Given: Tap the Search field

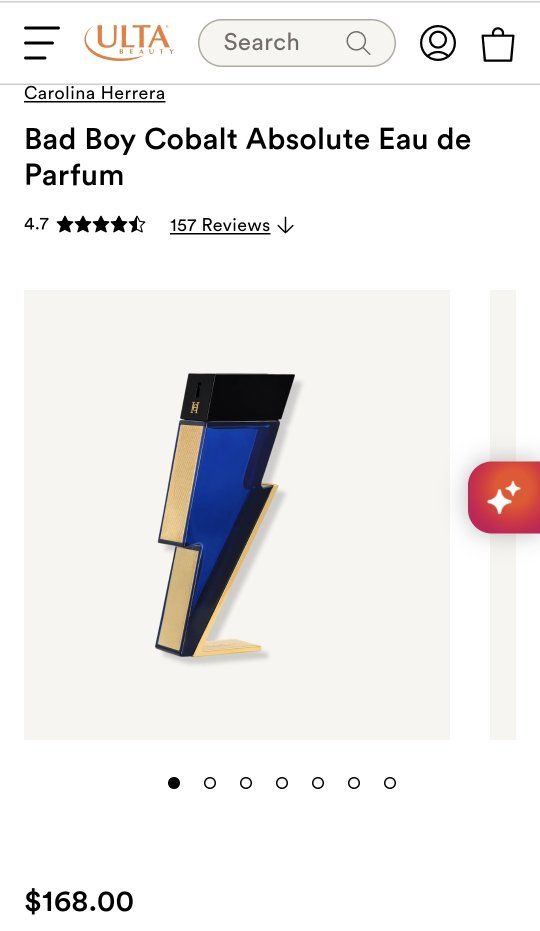Looking at the screenshot, I should tap(296, 43).
